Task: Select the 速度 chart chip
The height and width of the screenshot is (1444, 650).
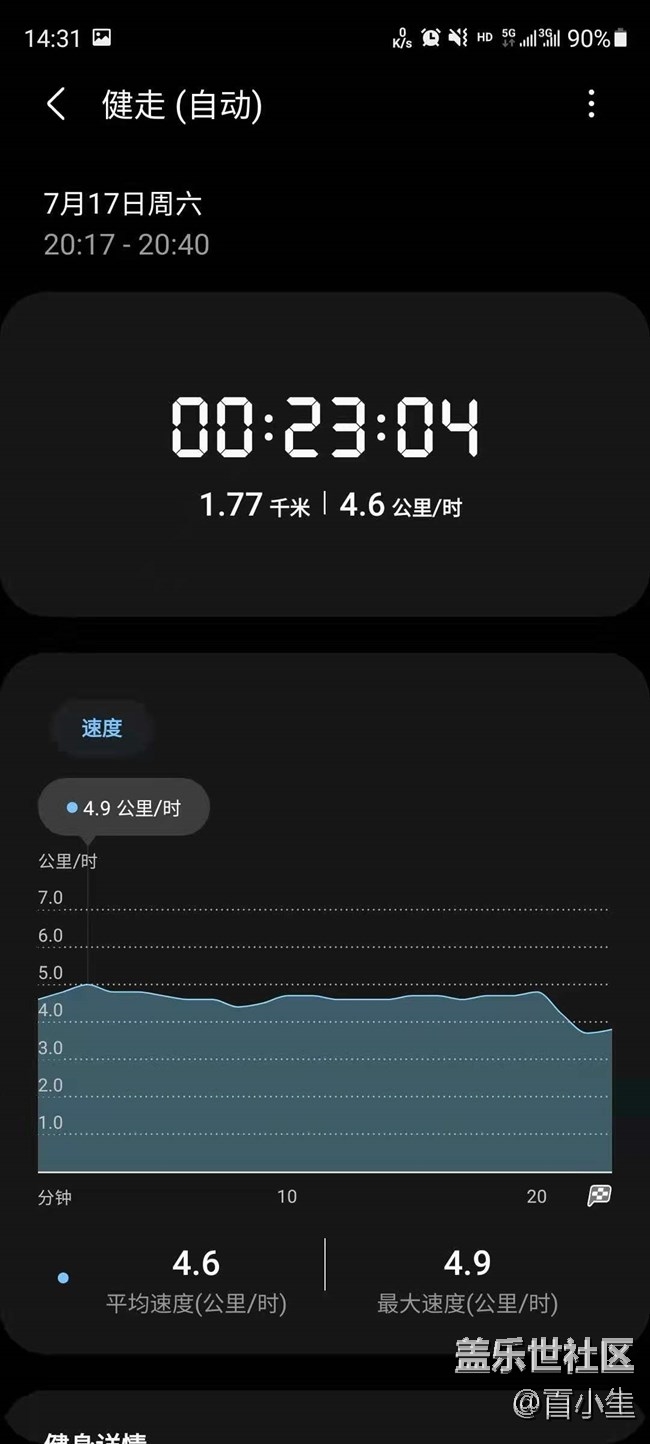Action: pyautogui.click(x=101, y=728)
